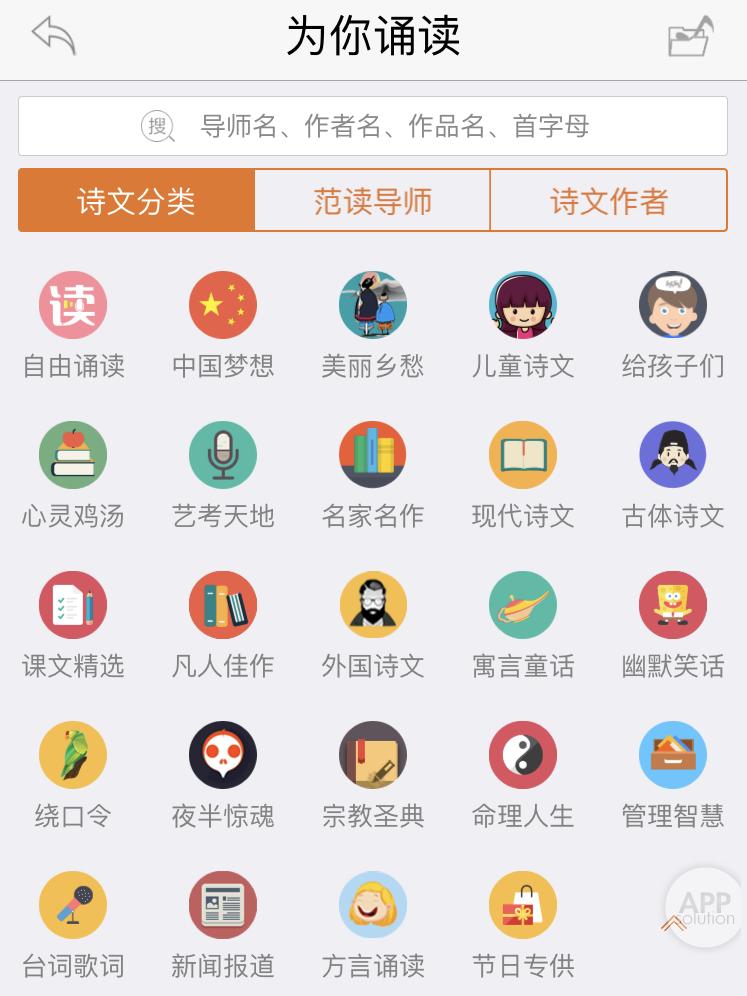Switch to the 诗文作者 tab
747x996 pixels.
pyautogui.click(x=608, y=201)
